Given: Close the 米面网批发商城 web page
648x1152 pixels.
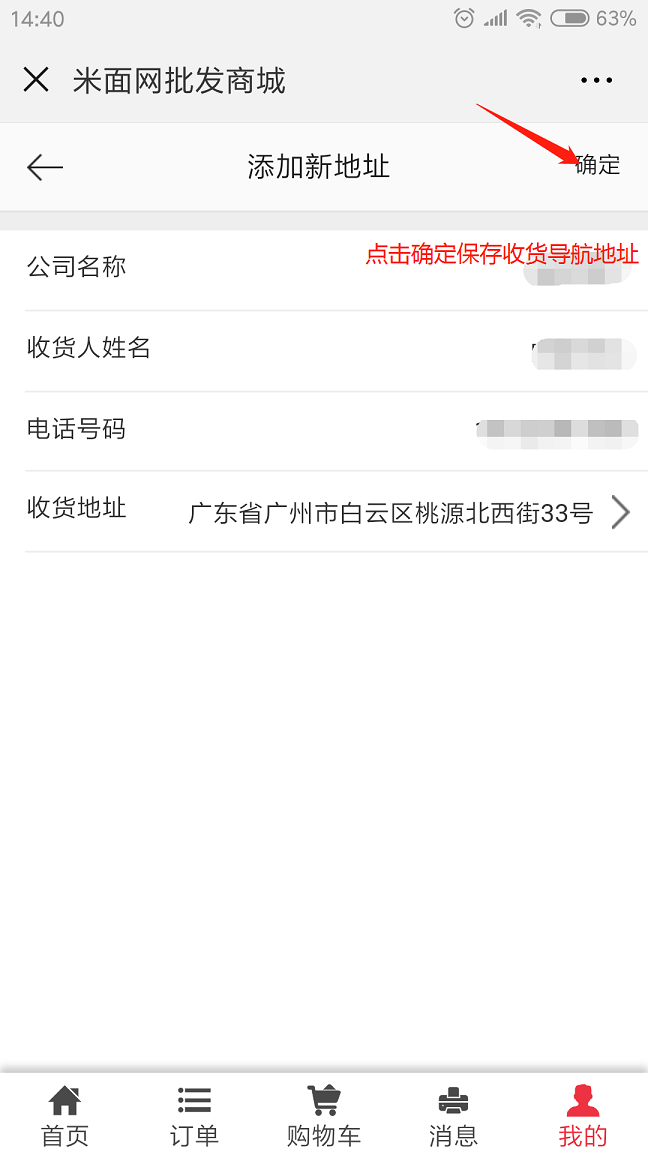Looking at the screenshot, I should pyautogui.click(x=36, y=79).
